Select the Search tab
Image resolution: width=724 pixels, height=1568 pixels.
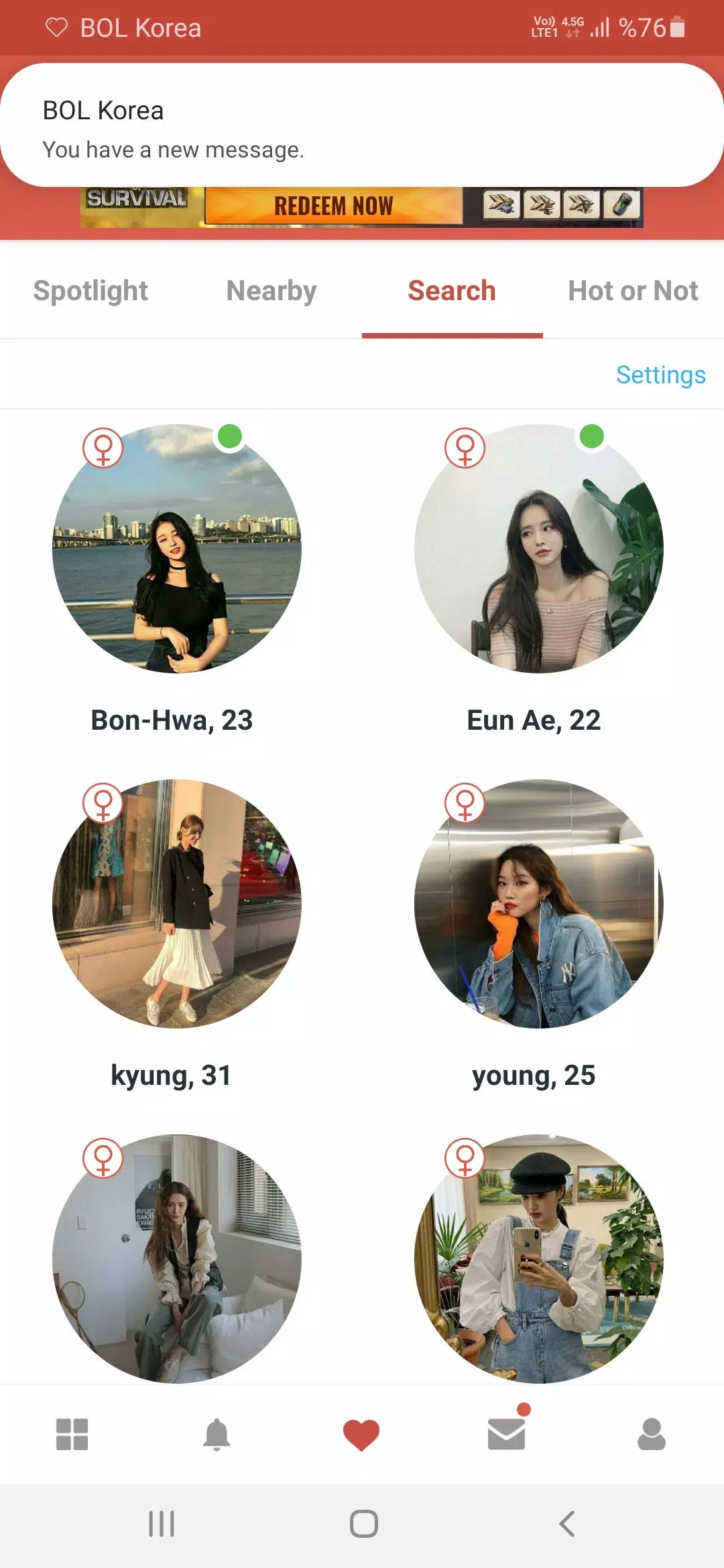(x=452, y=291)
